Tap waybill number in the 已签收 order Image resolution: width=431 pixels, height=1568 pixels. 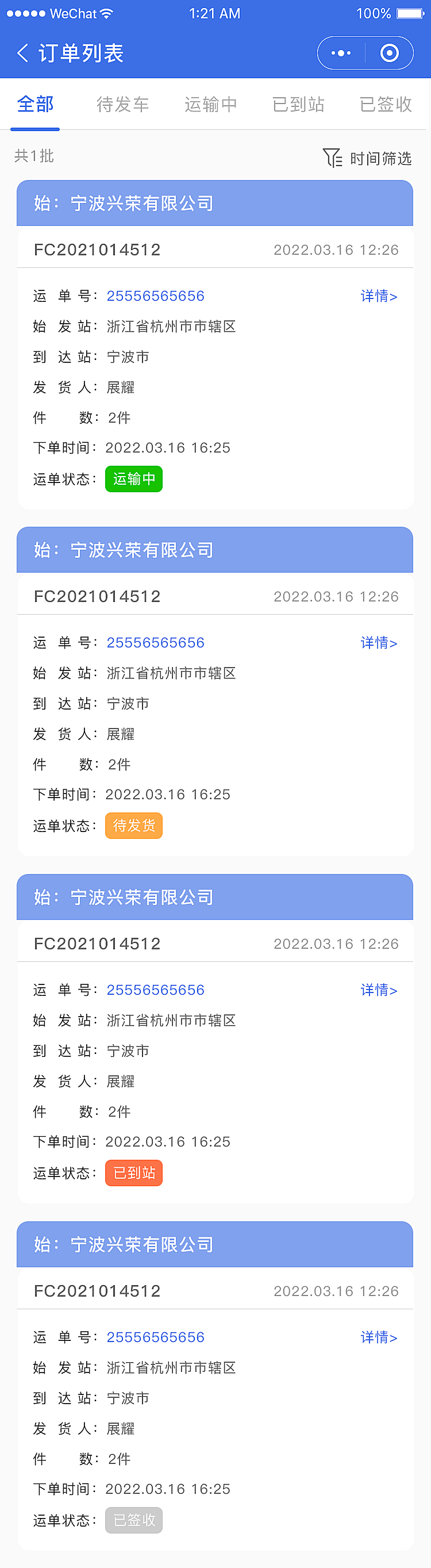click(x=155, y=1337)
